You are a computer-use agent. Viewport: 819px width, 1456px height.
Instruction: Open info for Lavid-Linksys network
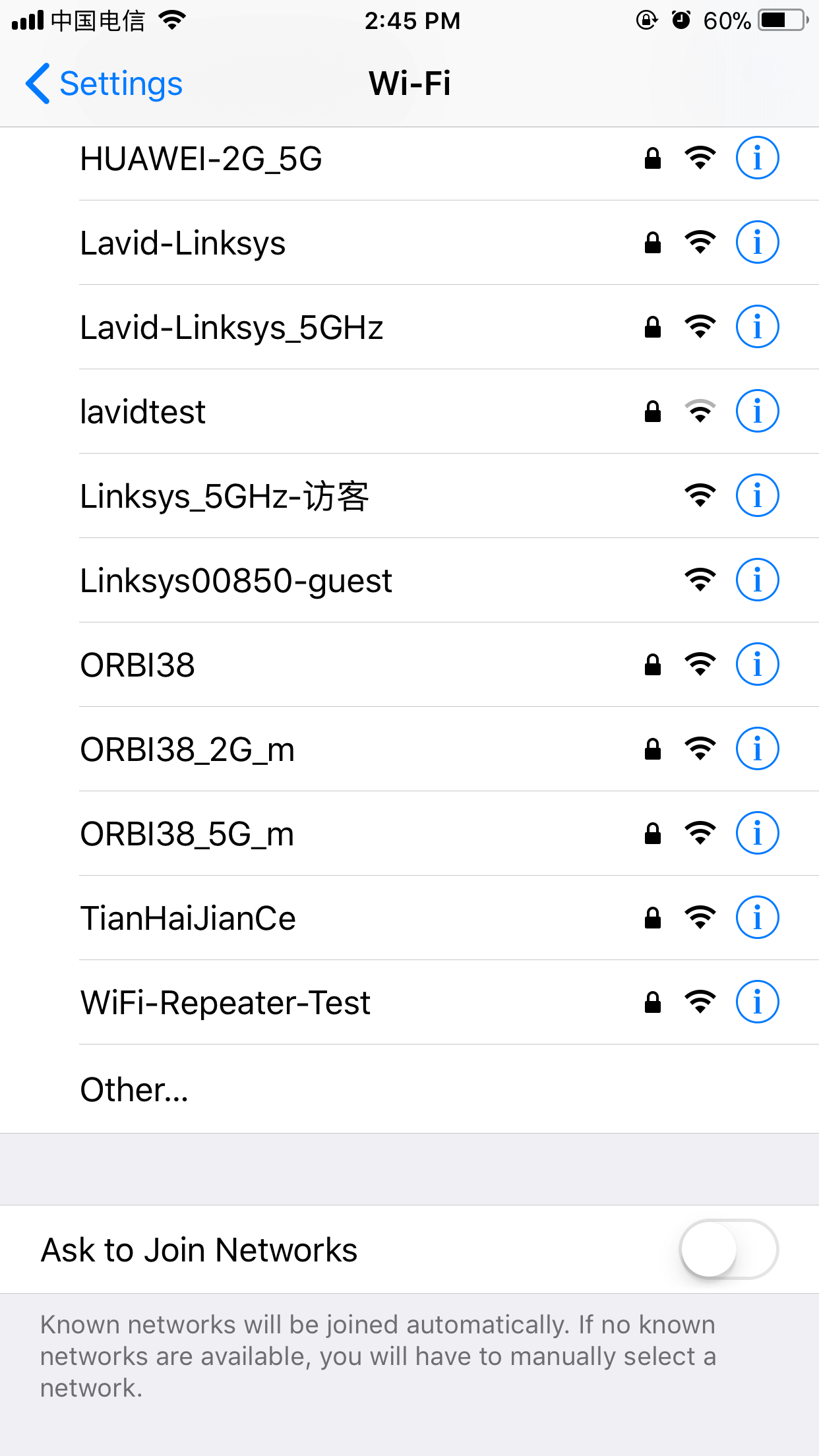pos(757,242)
